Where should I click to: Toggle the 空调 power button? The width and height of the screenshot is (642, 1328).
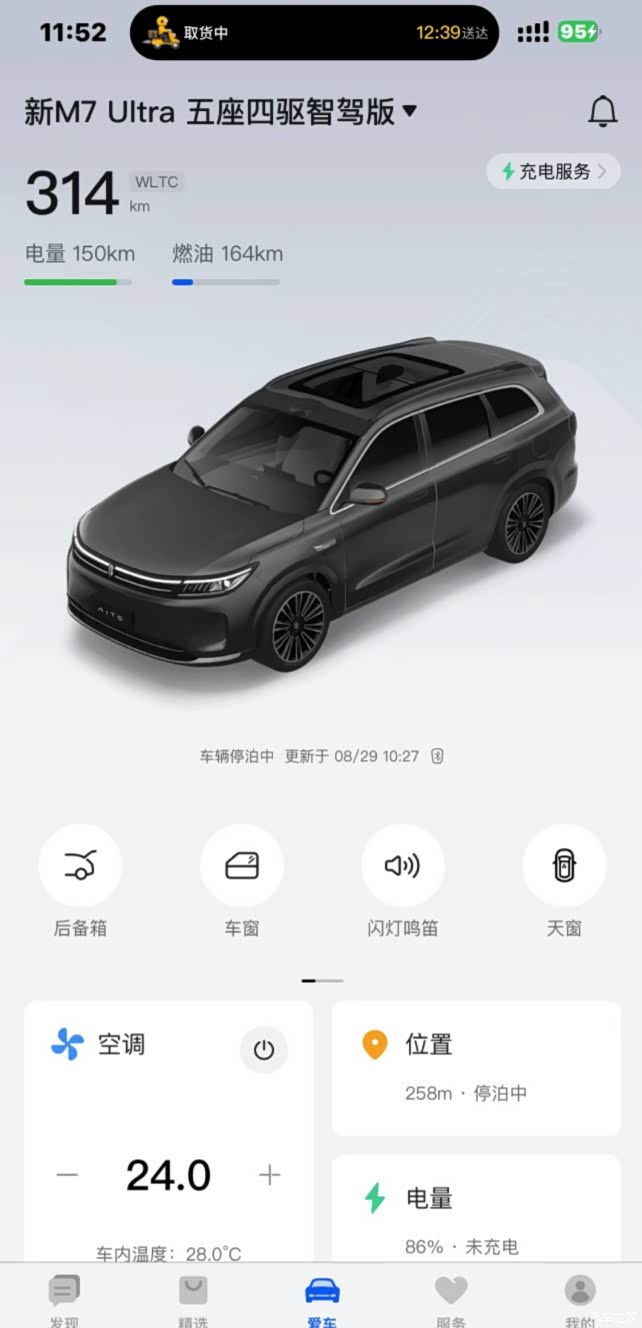264,1050
